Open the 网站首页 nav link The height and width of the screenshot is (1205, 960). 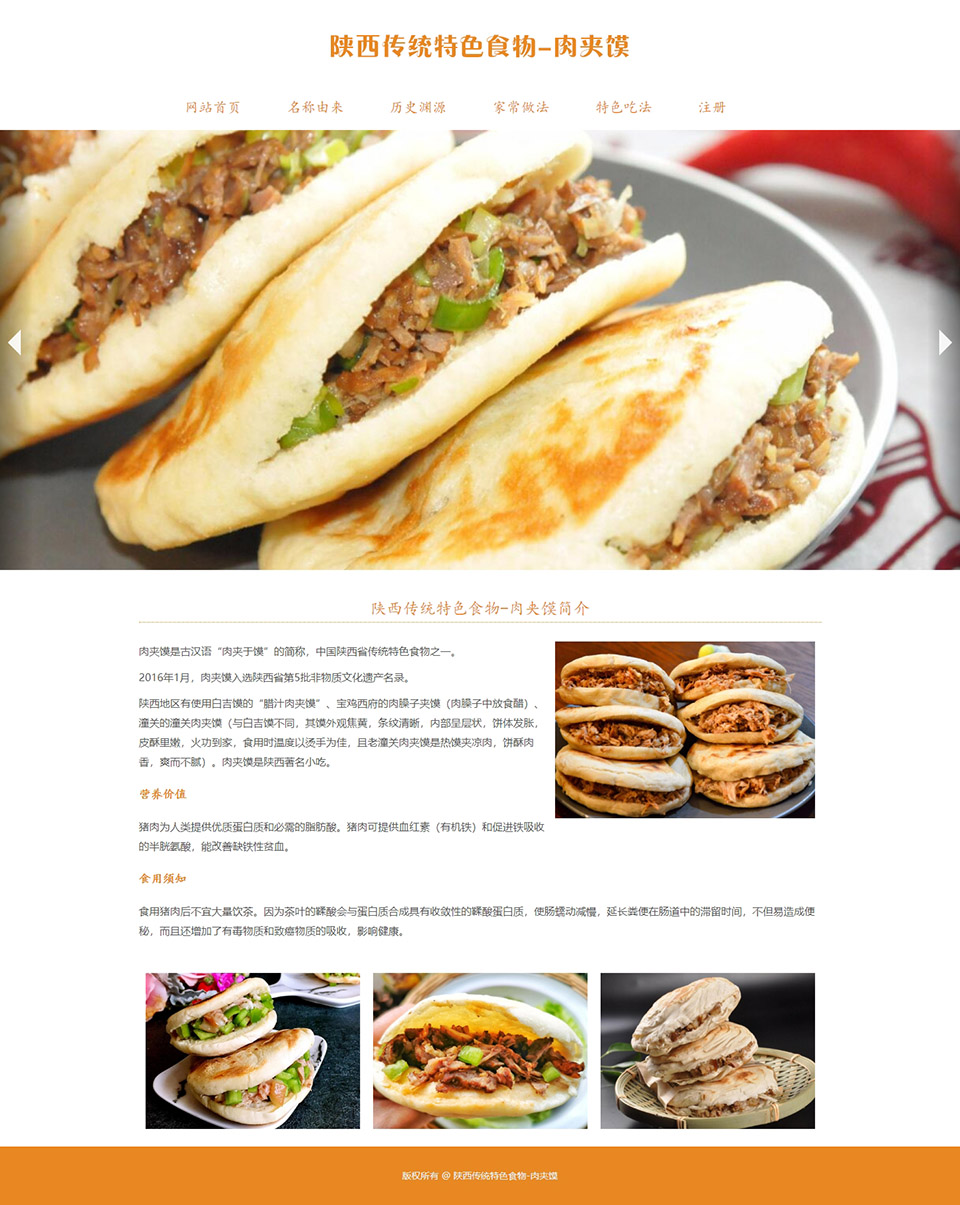(213, 107)
